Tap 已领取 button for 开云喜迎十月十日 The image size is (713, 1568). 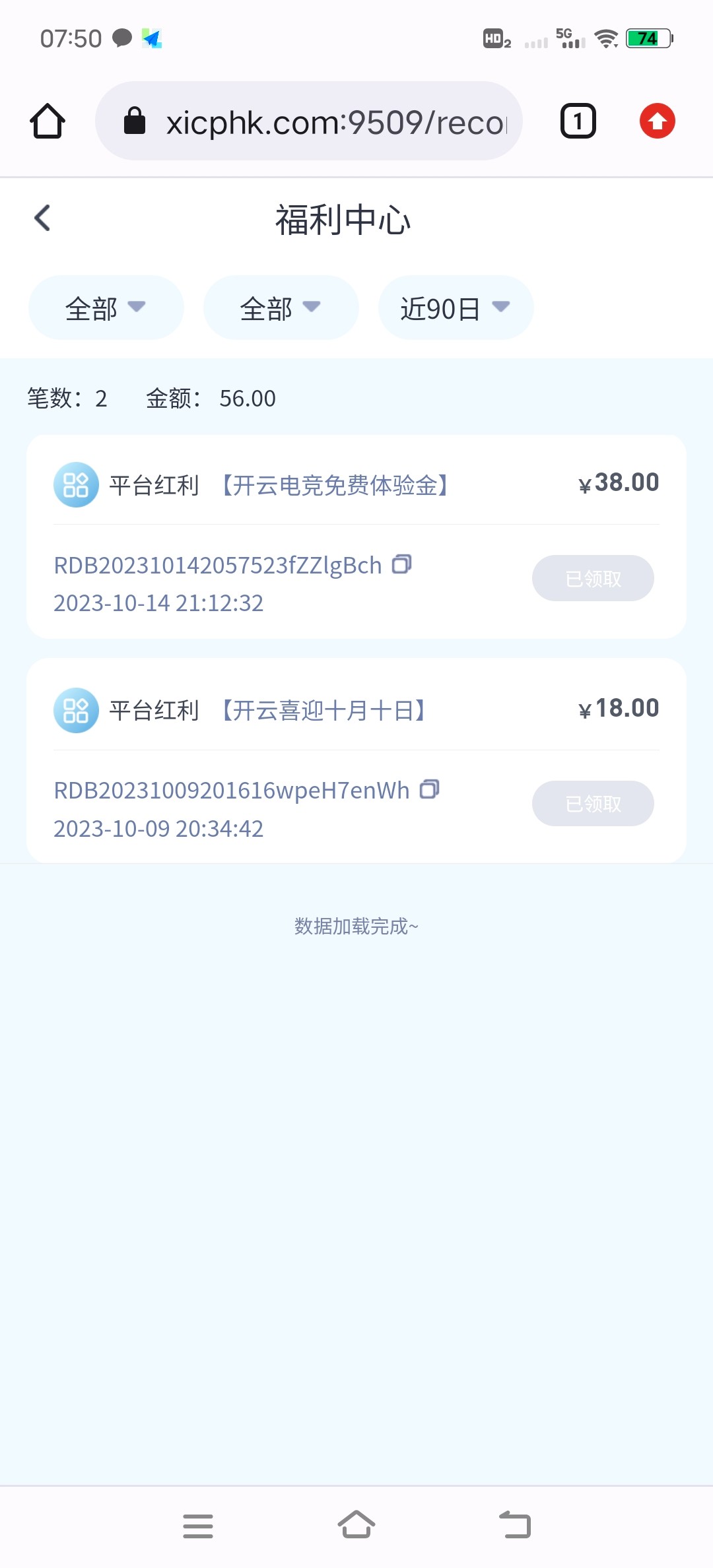coord(593,804)
